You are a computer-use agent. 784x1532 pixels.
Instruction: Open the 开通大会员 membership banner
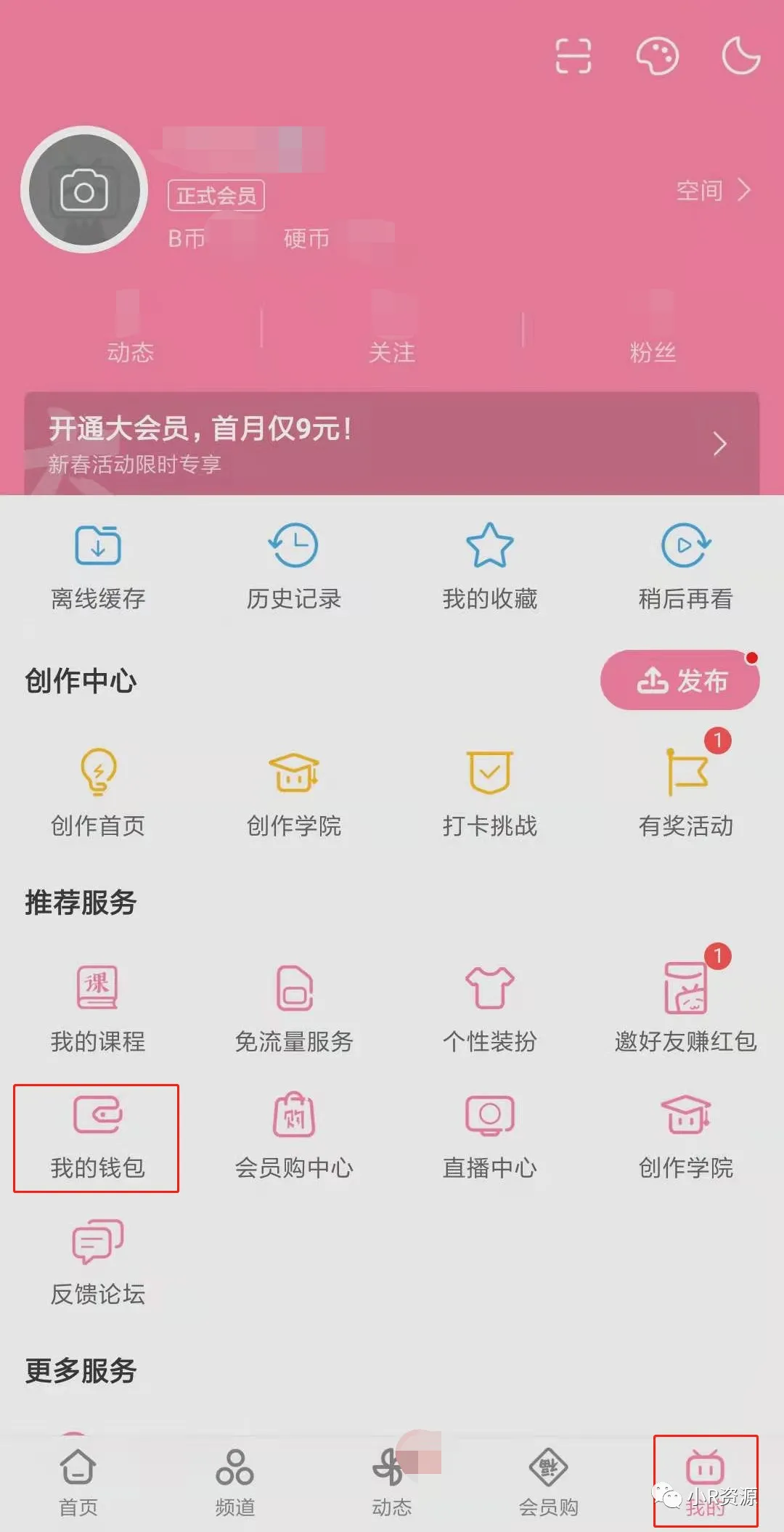point(392,444)
